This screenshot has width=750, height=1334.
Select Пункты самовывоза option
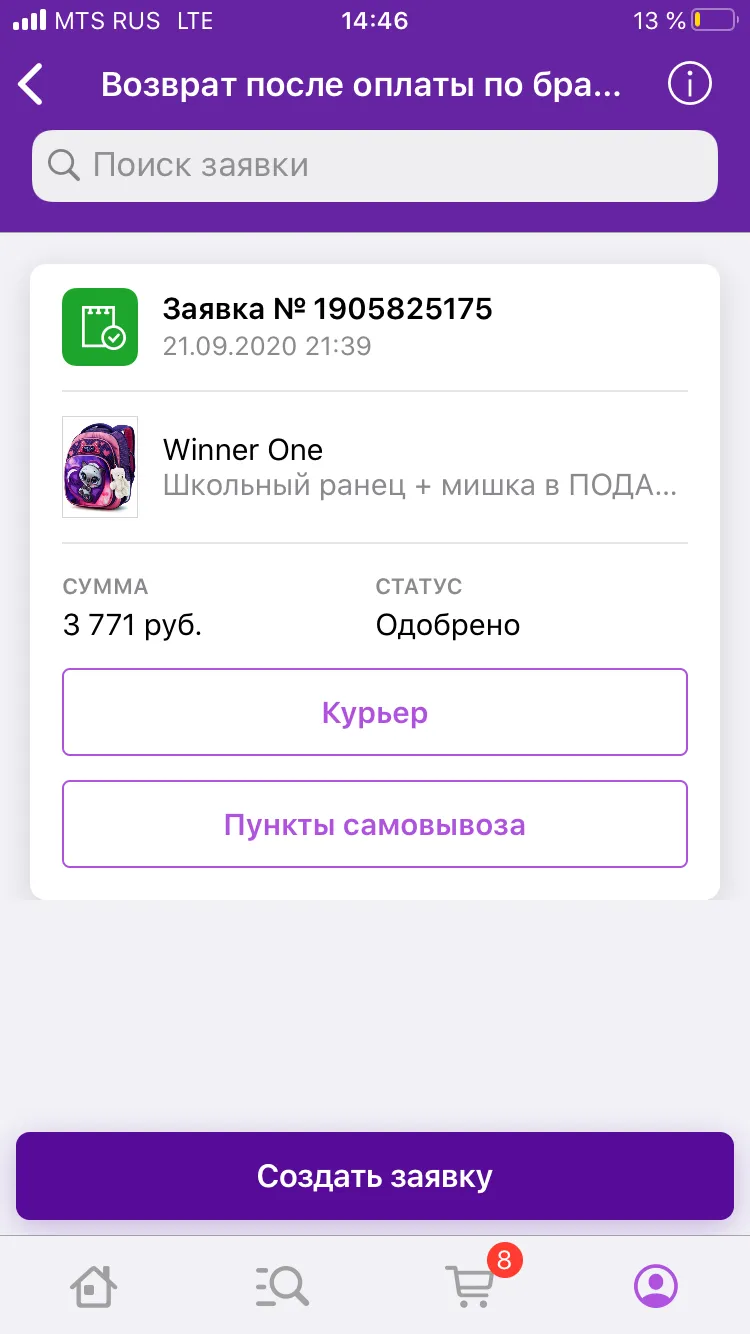[375, 824]
